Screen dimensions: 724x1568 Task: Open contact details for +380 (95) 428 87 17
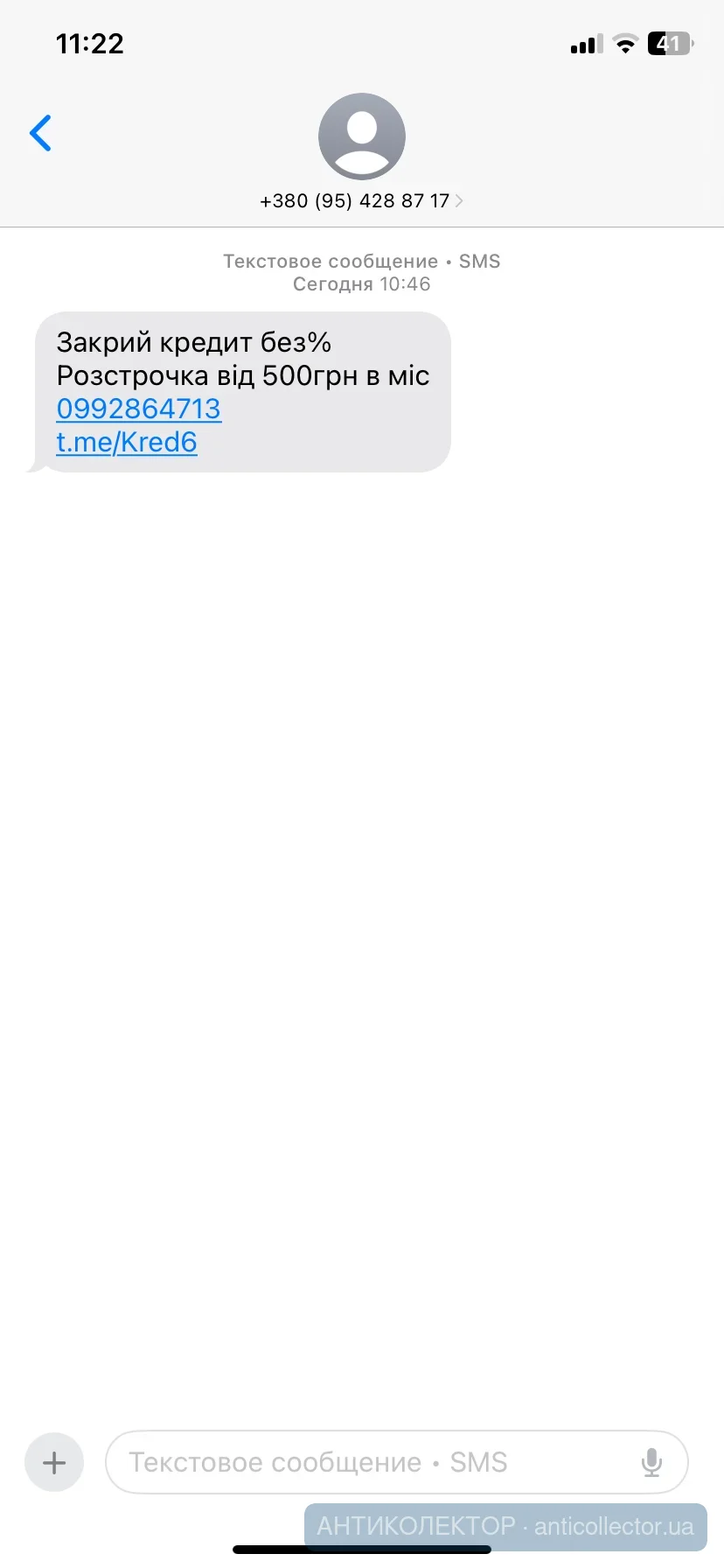[x=361, y=200]
